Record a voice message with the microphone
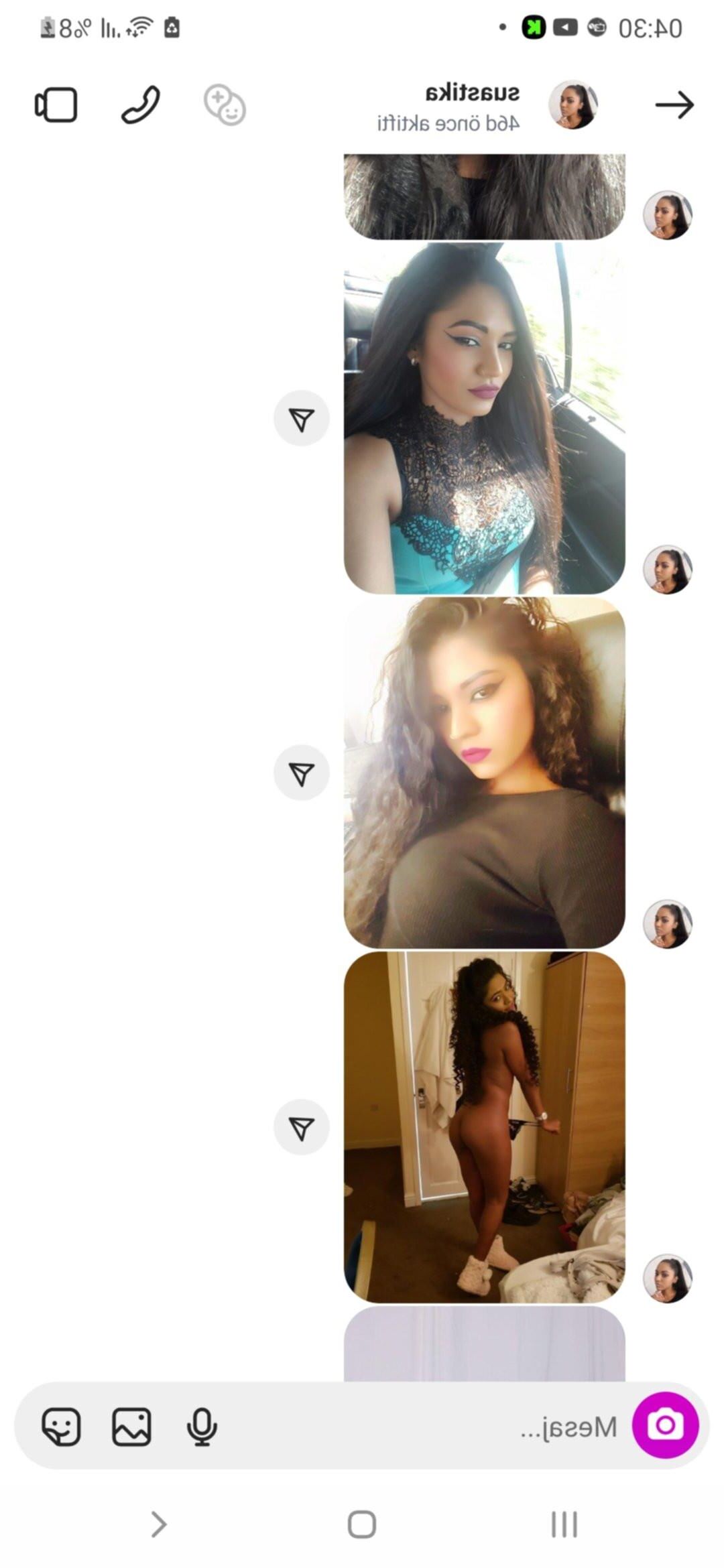Viewport: 724px width, 1568px height. 202,1426
